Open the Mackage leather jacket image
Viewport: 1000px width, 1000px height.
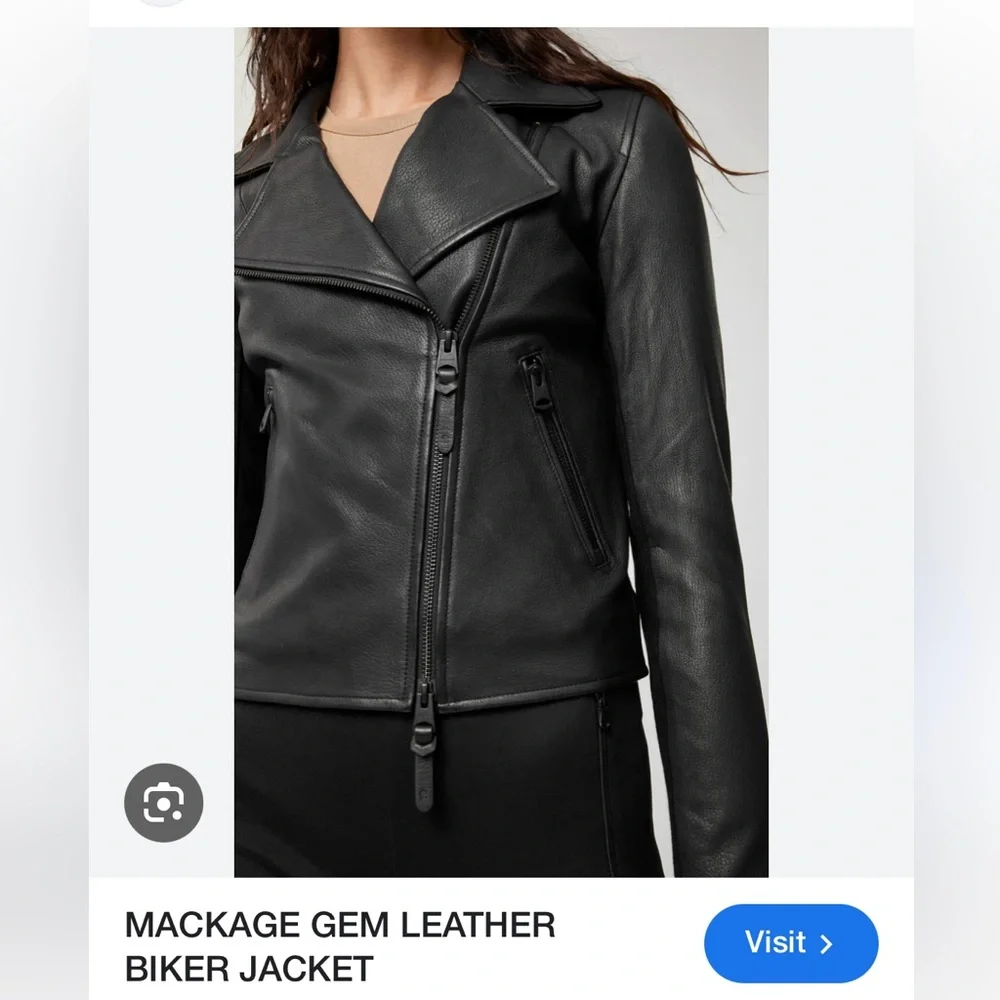point(500,450)
